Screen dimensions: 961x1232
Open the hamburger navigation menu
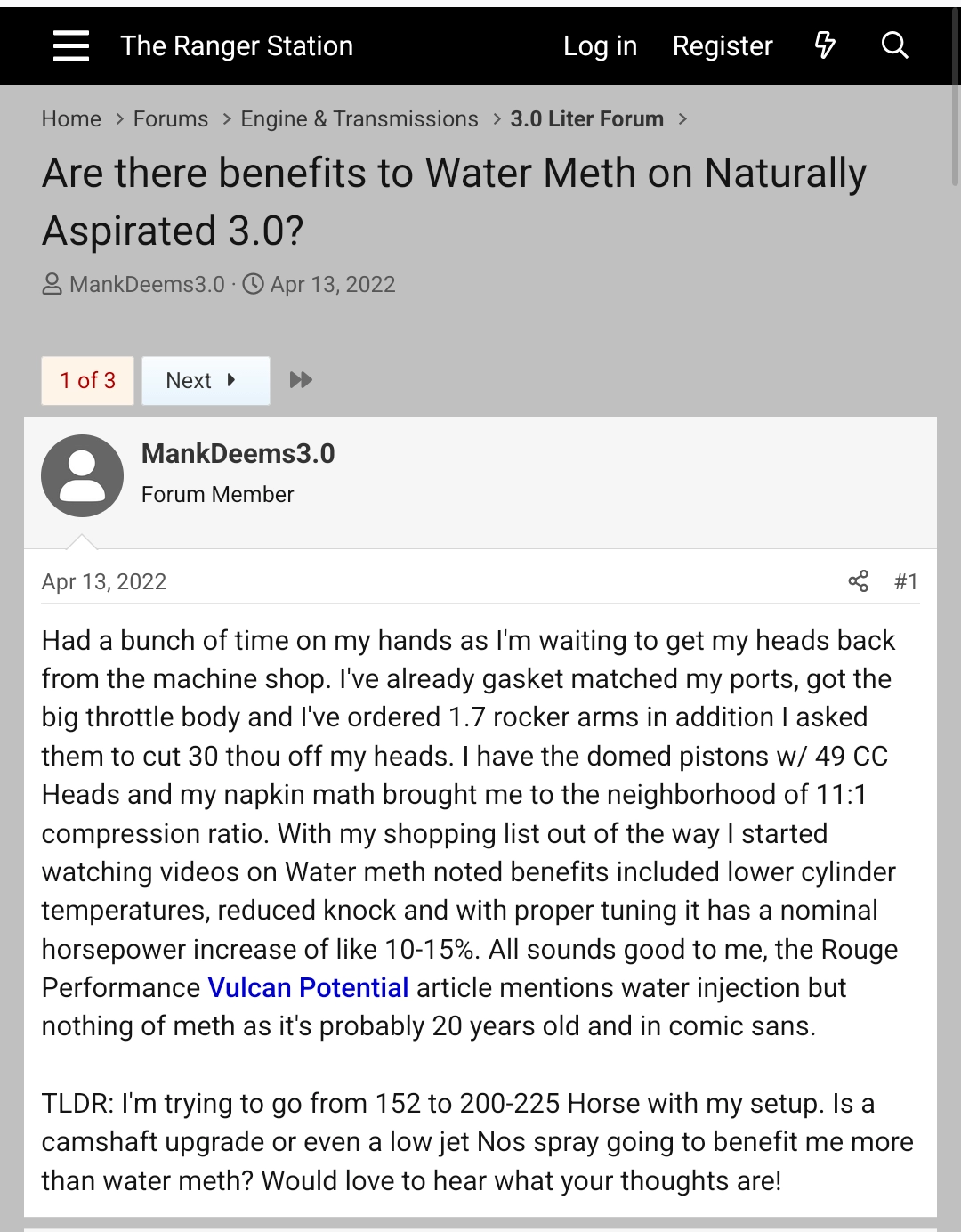pyautogui.click(x=71, y=45)
